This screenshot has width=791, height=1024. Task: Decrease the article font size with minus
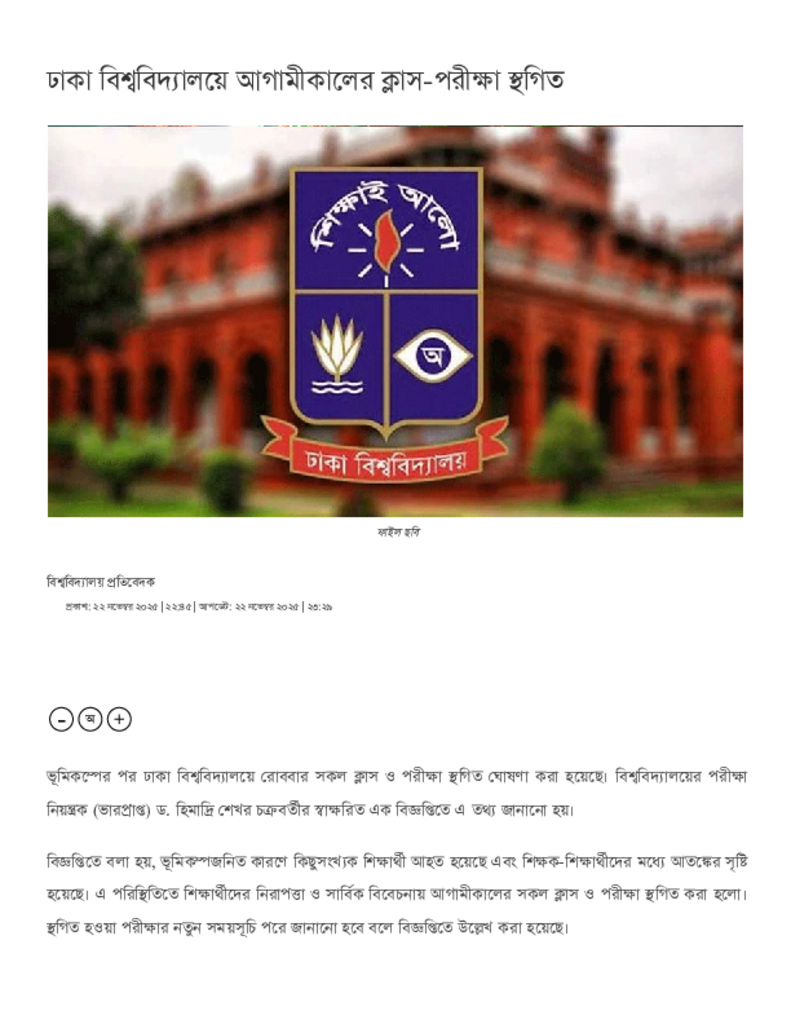tap(61, 718)
